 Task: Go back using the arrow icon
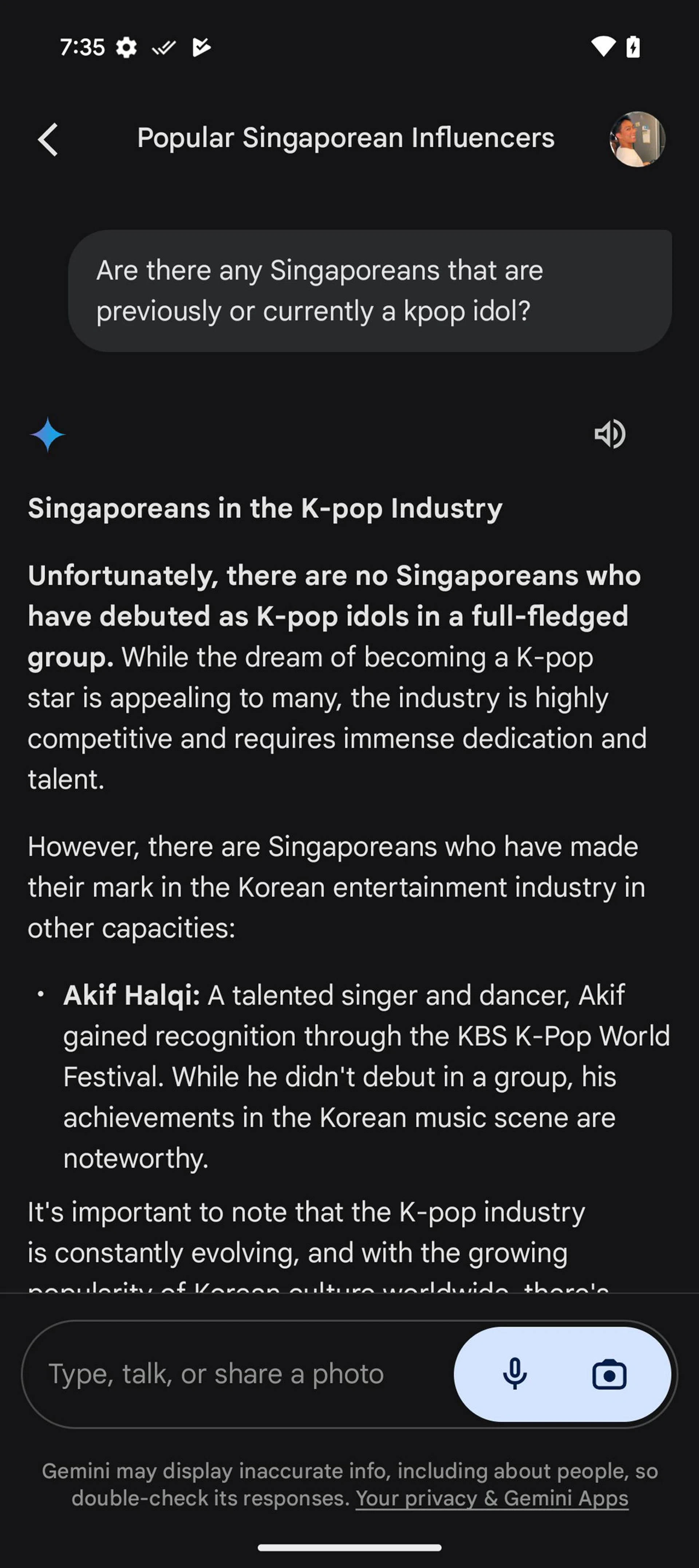pyautogui.click(x=48, y=139)
